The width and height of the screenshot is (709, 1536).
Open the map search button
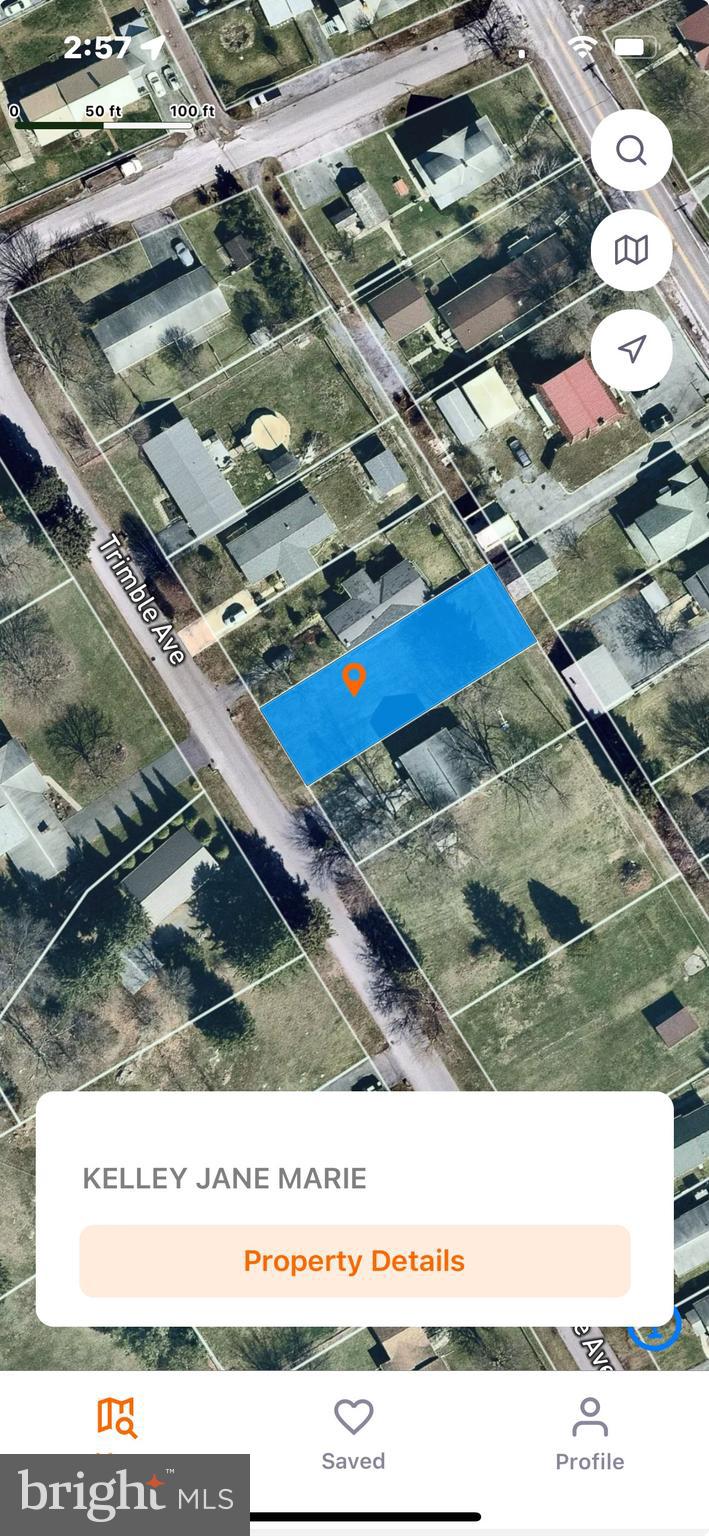point(631,151)
